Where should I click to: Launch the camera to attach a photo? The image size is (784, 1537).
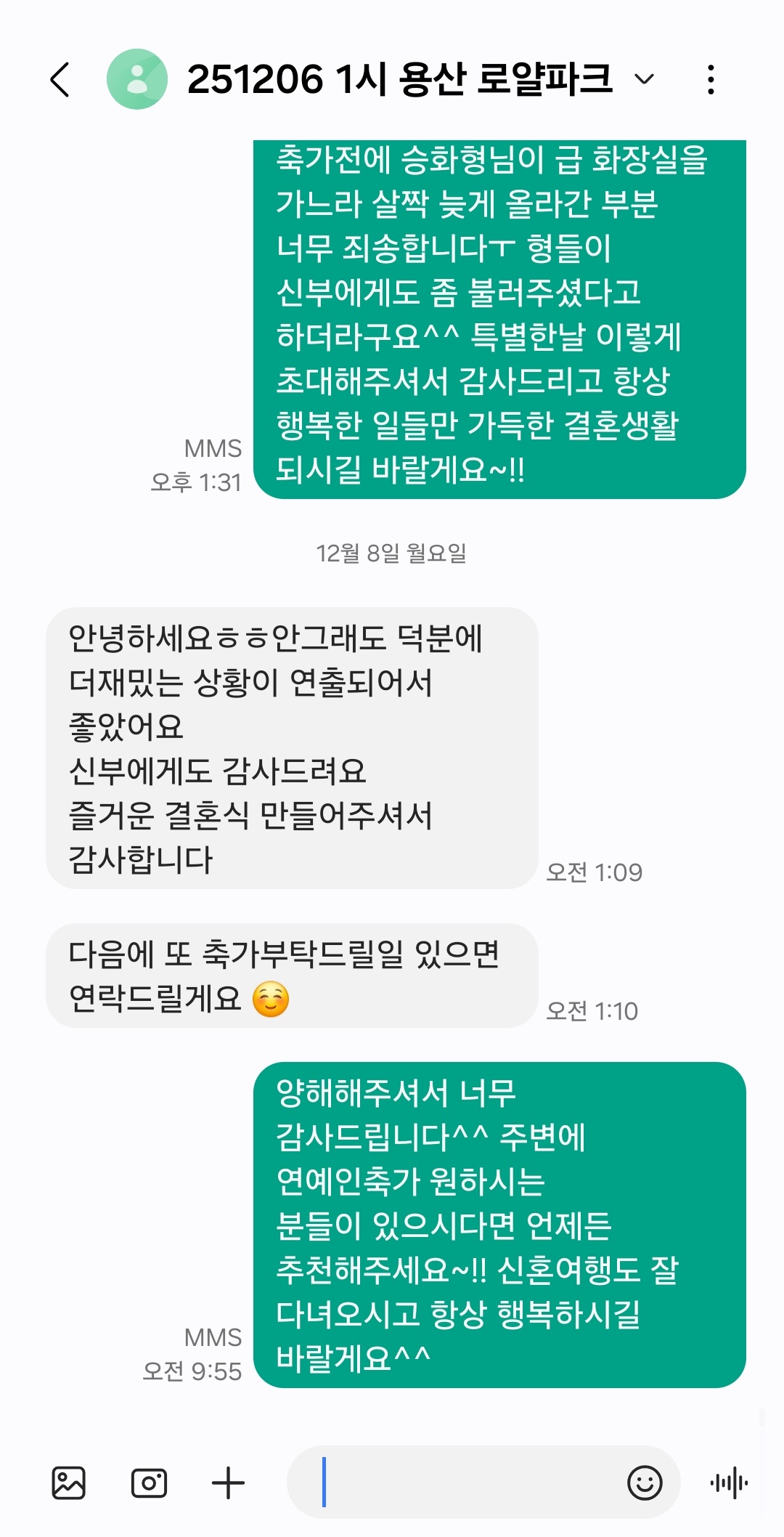tap(149, 1483)
